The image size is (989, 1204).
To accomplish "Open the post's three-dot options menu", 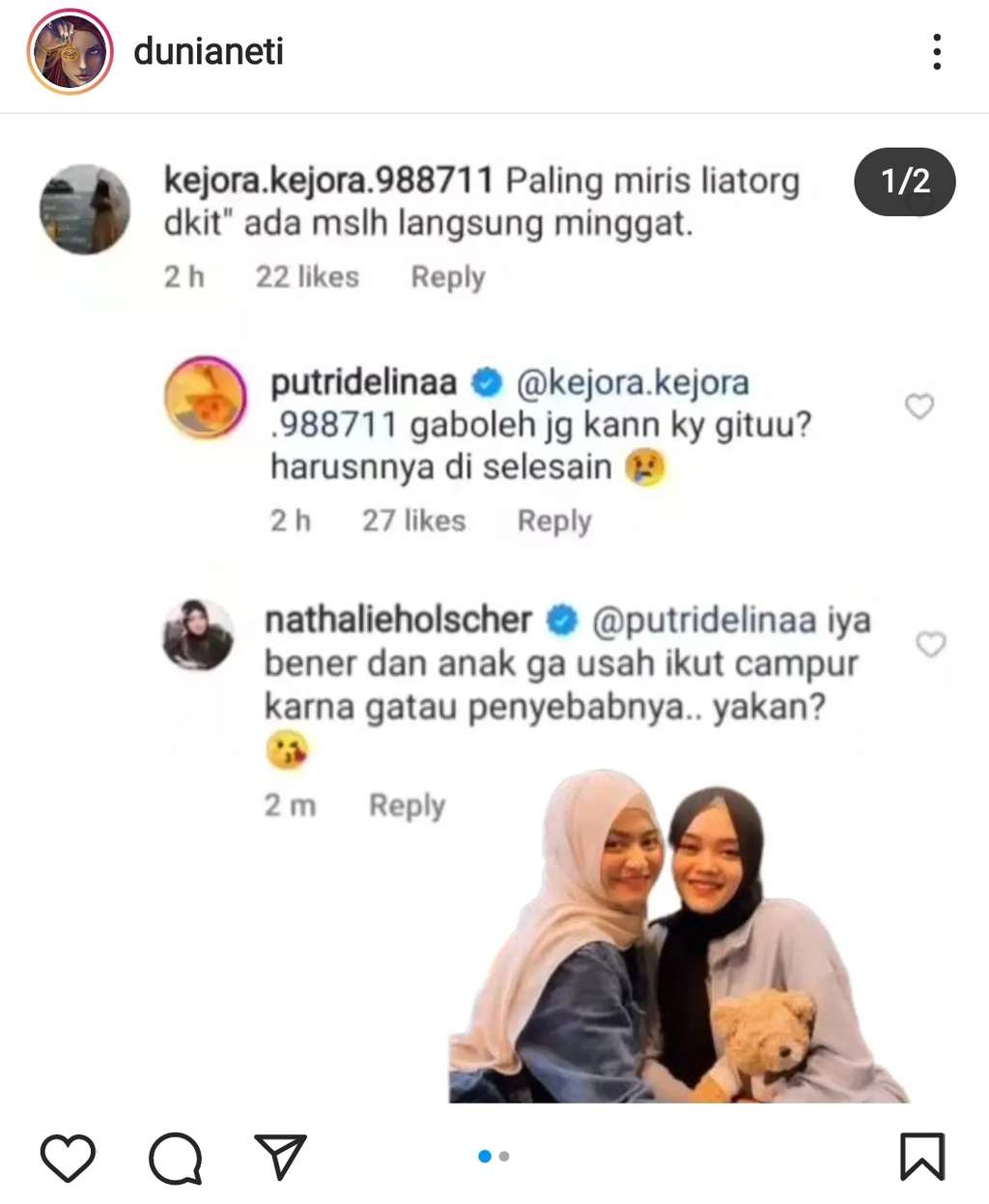I will [936, 52].
